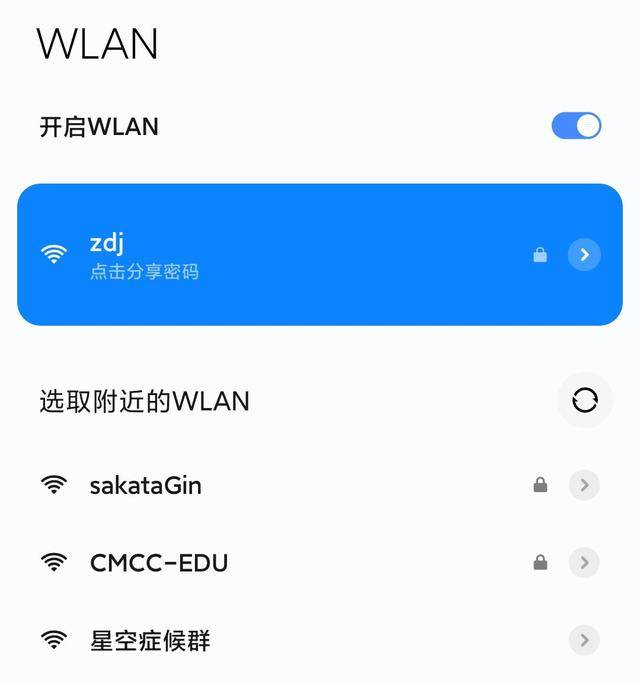Turn off the 开启WLAN switch

(576, 126)
